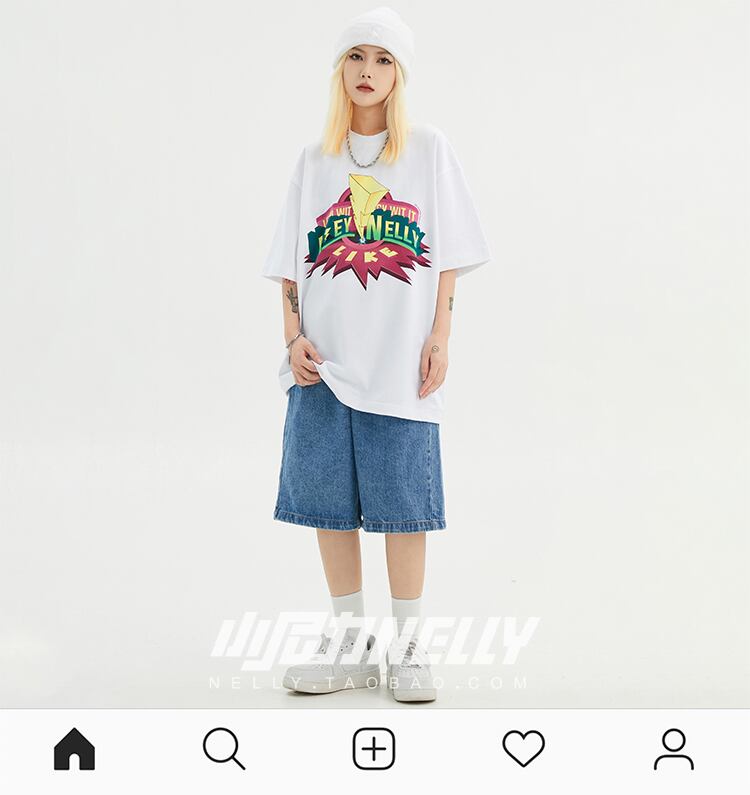The image size is (750, 795).
Task: Open the search tab
Action: point(224,749)
